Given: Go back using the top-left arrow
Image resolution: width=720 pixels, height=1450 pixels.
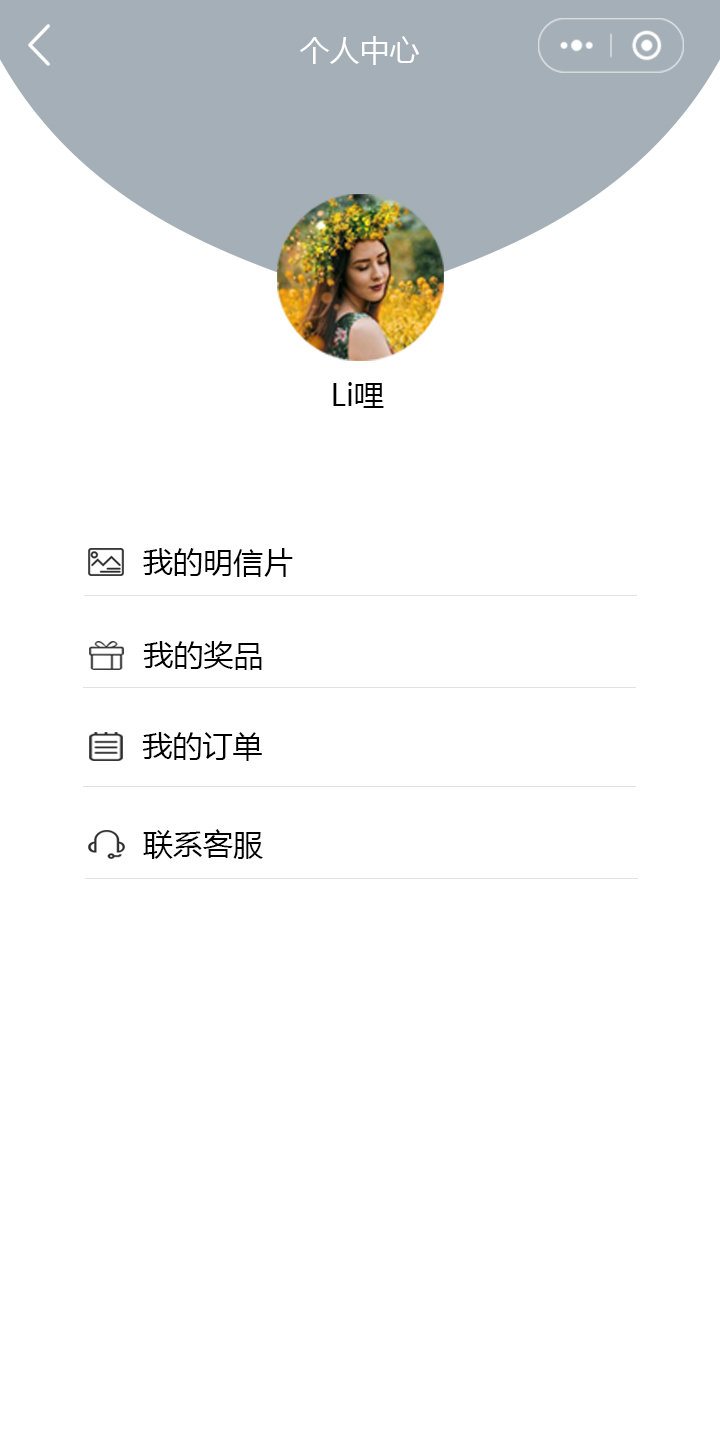Looking at the screenshot, I should (39, 46).
